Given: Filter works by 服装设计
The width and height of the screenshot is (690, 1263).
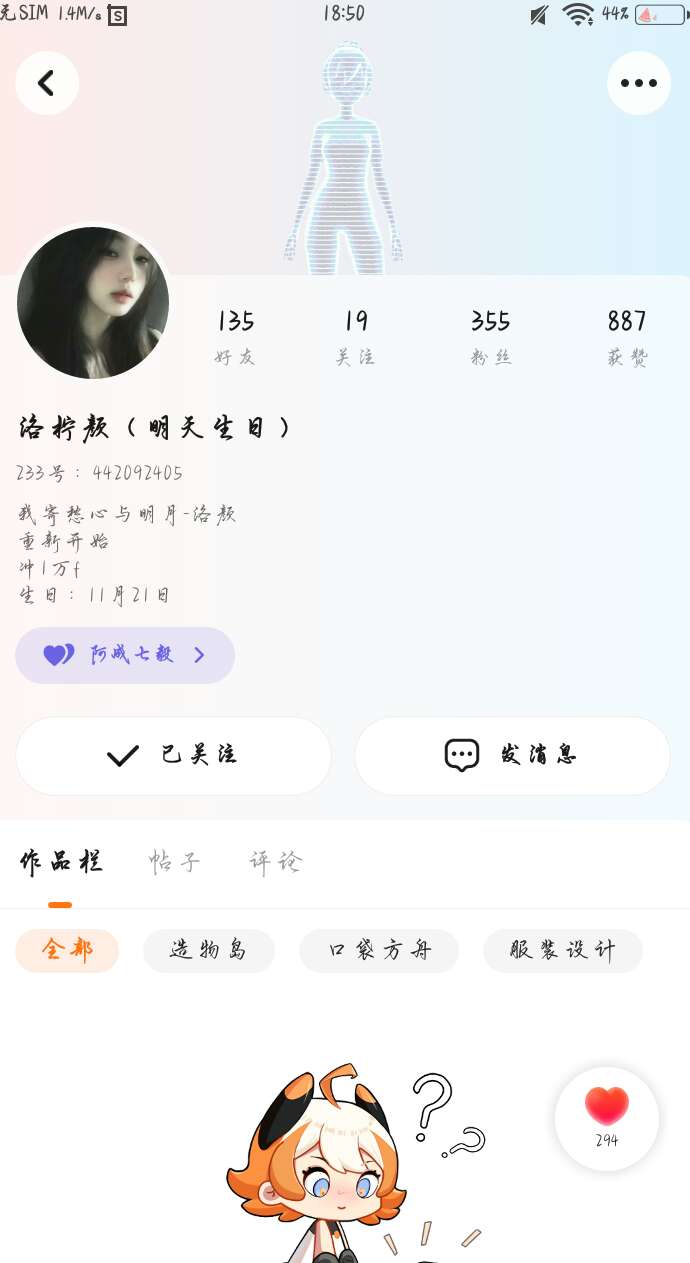Looking at the screenshot, I should pos(562,950).
